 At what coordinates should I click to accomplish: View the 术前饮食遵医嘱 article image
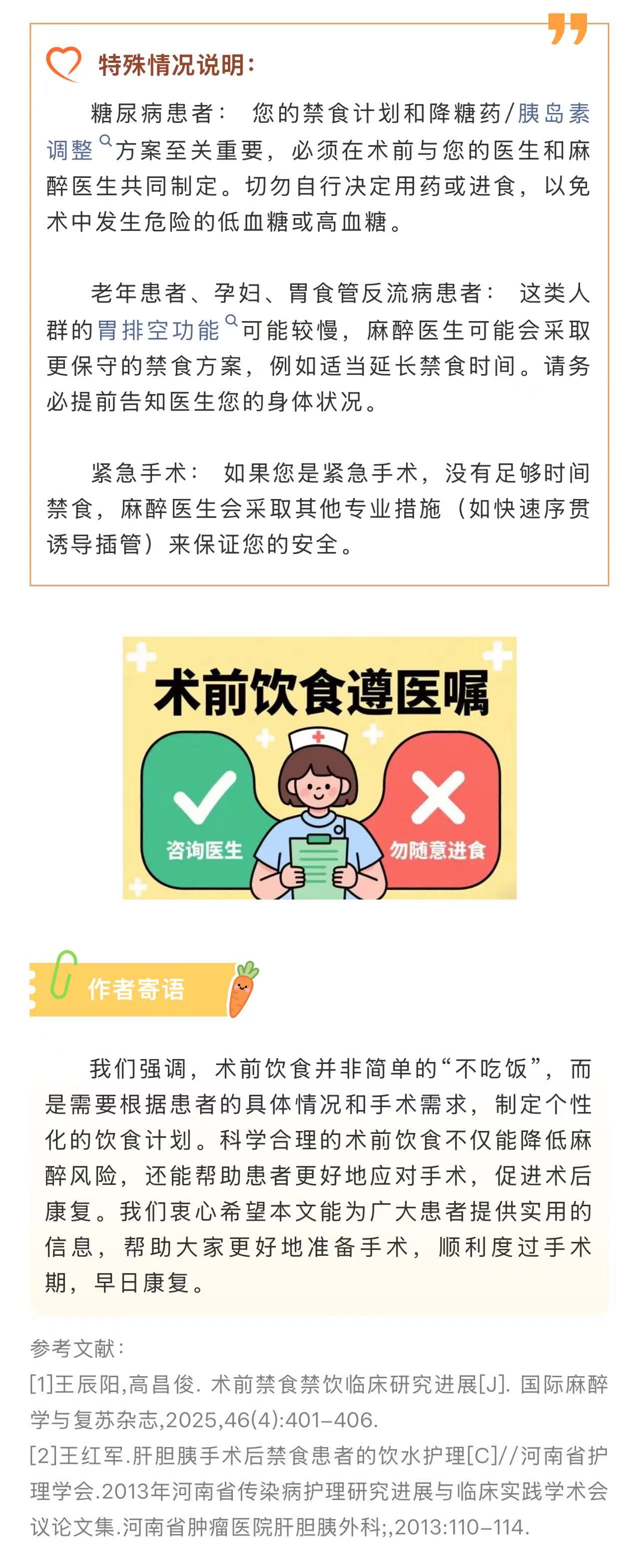[320, 768]
